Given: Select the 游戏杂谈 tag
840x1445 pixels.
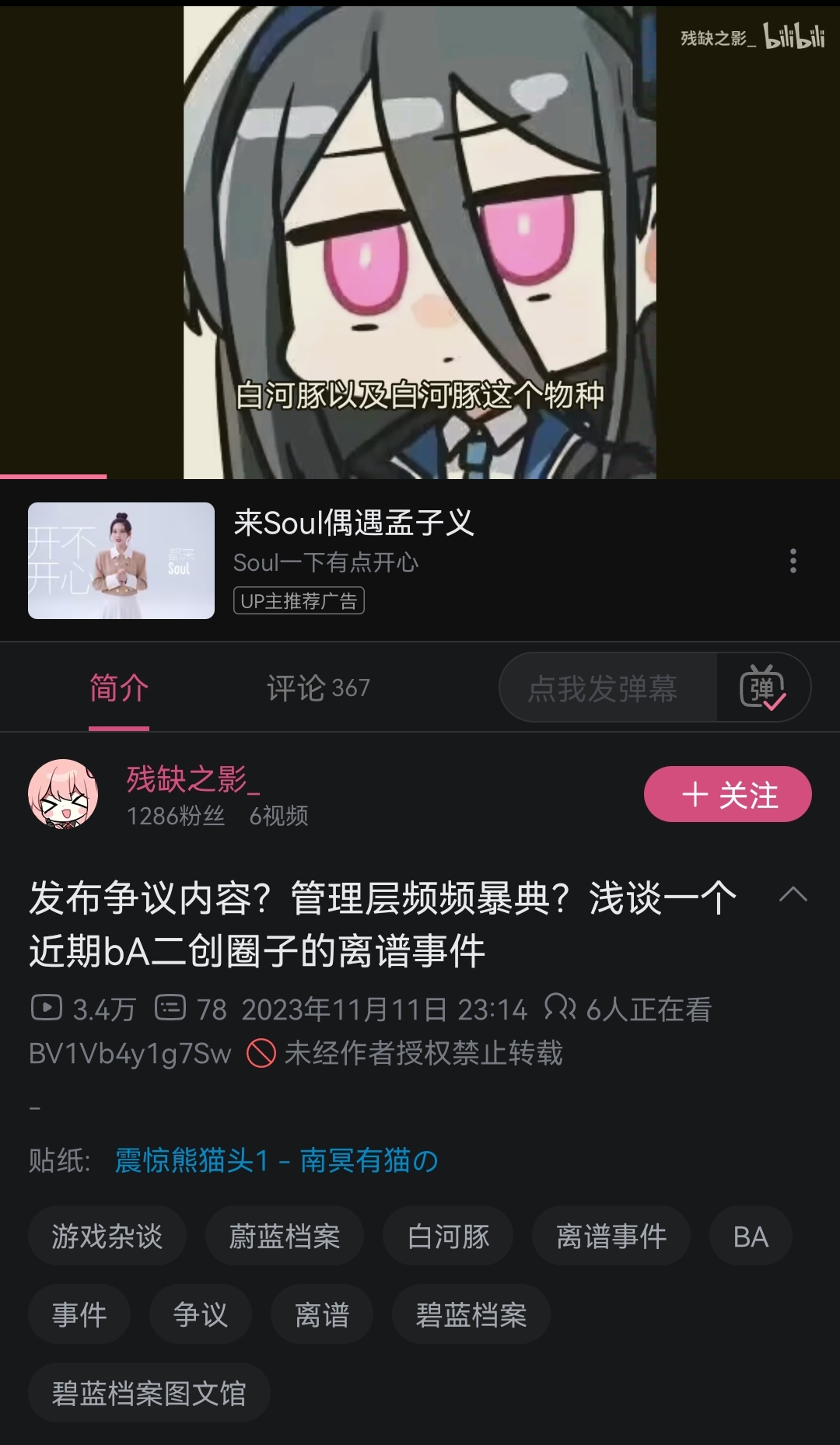Looking at the screenshot, I should (107, 1236).
